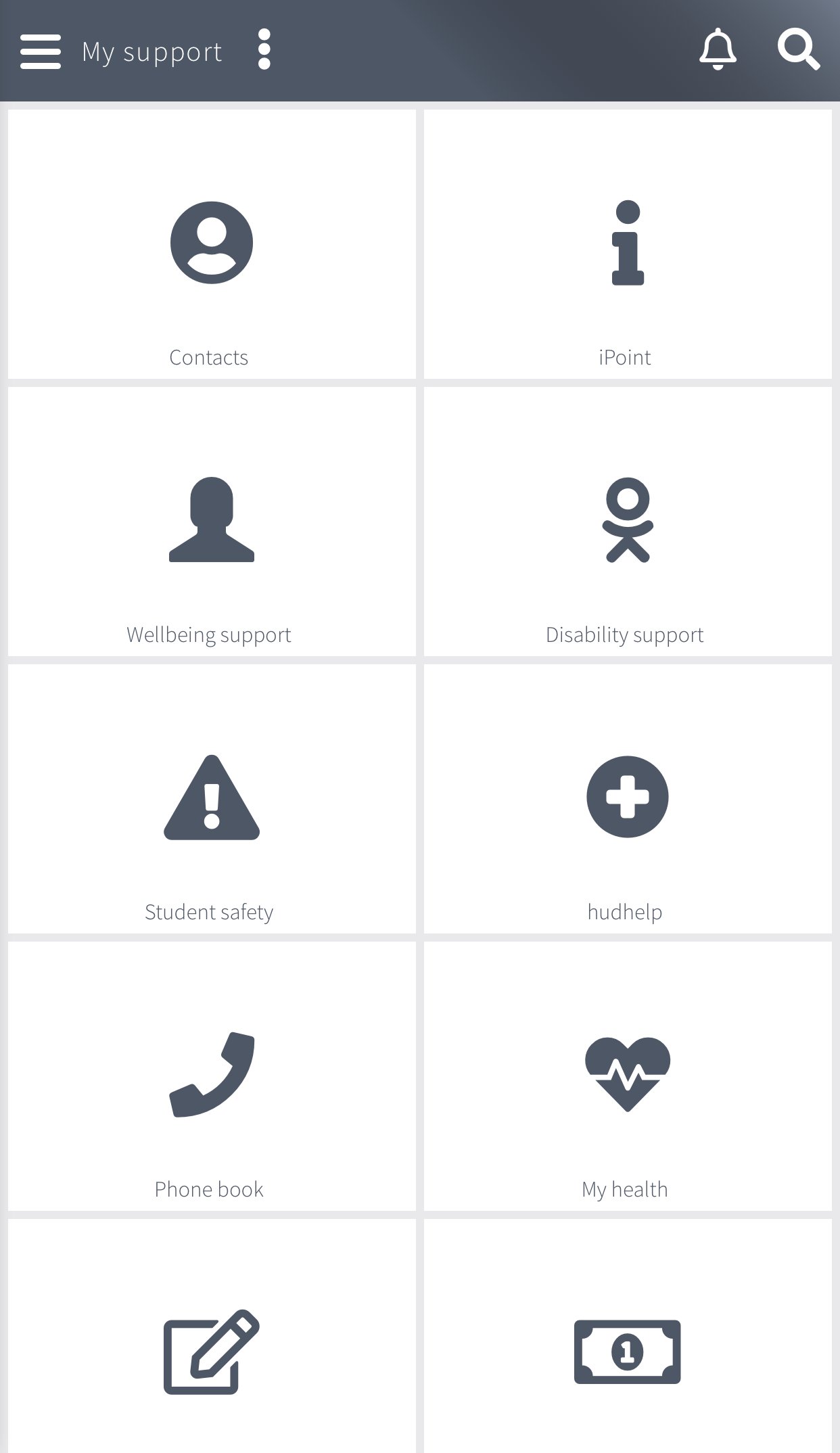The width and height of the screenshot is (840, 1453).
Task: Open the Contacts tile
Action: pos(210,242)
